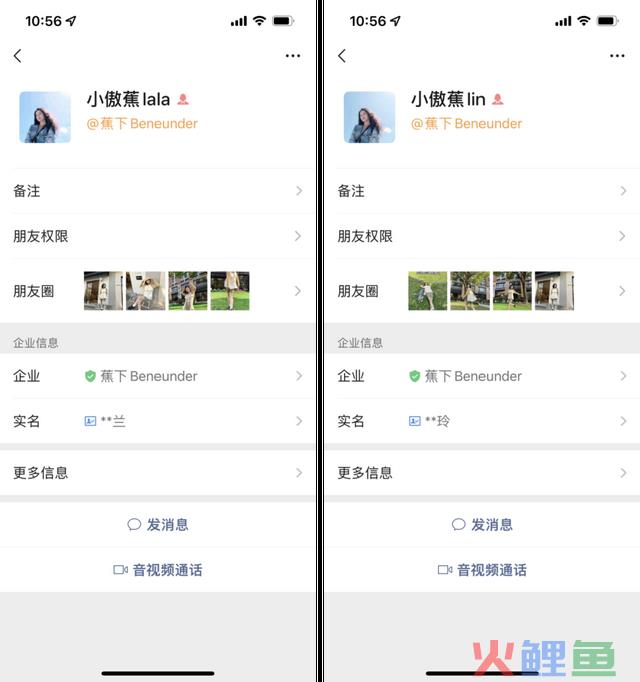Start 音视频通话 with 小傲蕉 lala
This screenshot has width=640, height=682.
click(x=158, y=570)
